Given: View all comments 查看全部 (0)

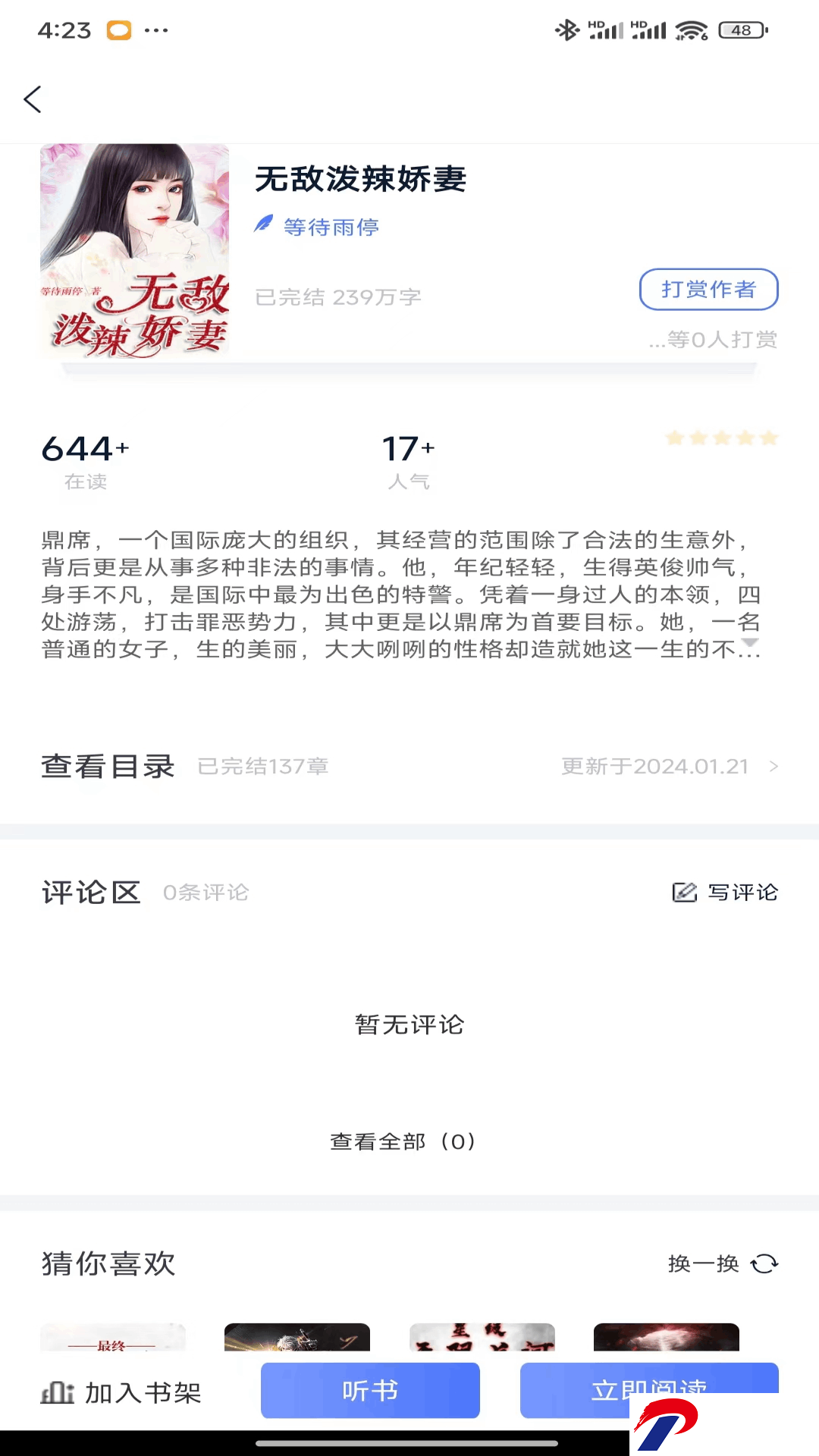Looking at the screenshot, I should (x=403, y=1141).
